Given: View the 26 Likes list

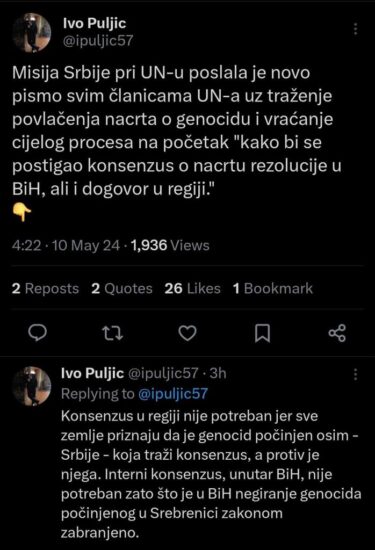Looking at the screenshot, I should click(x=193, y=289).
